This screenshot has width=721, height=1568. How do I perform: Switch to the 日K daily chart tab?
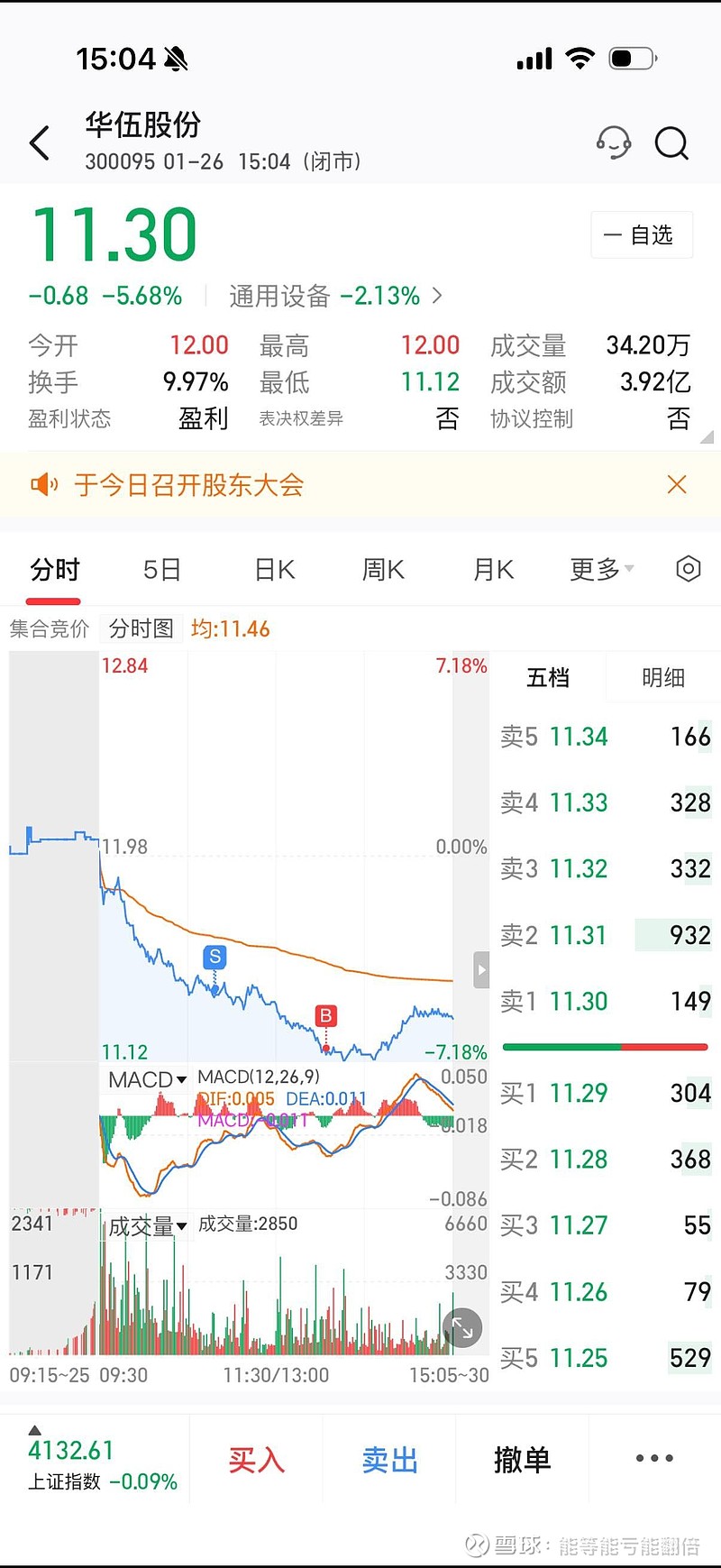tap(271, 570)
